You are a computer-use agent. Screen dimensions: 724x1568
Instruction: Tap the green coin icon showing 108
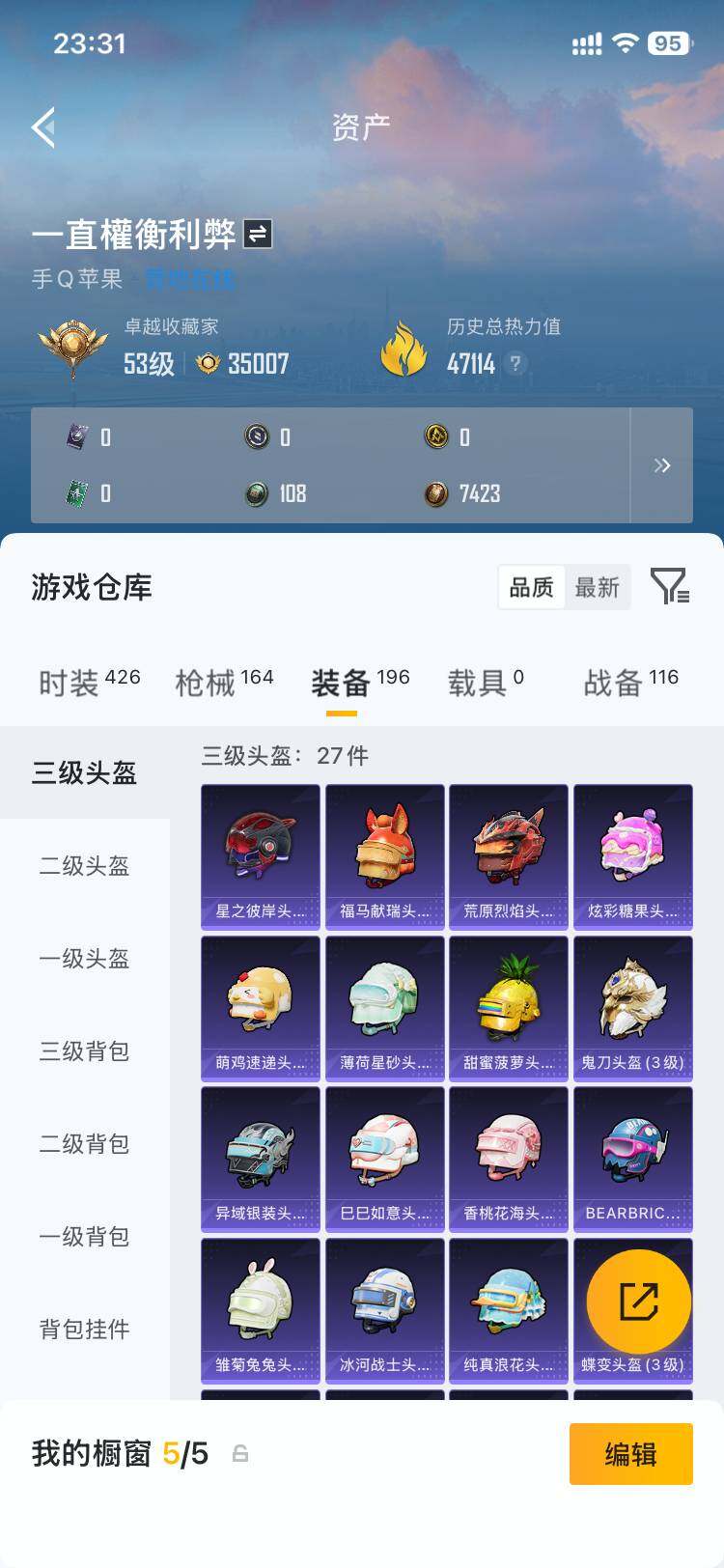(256, 493)
